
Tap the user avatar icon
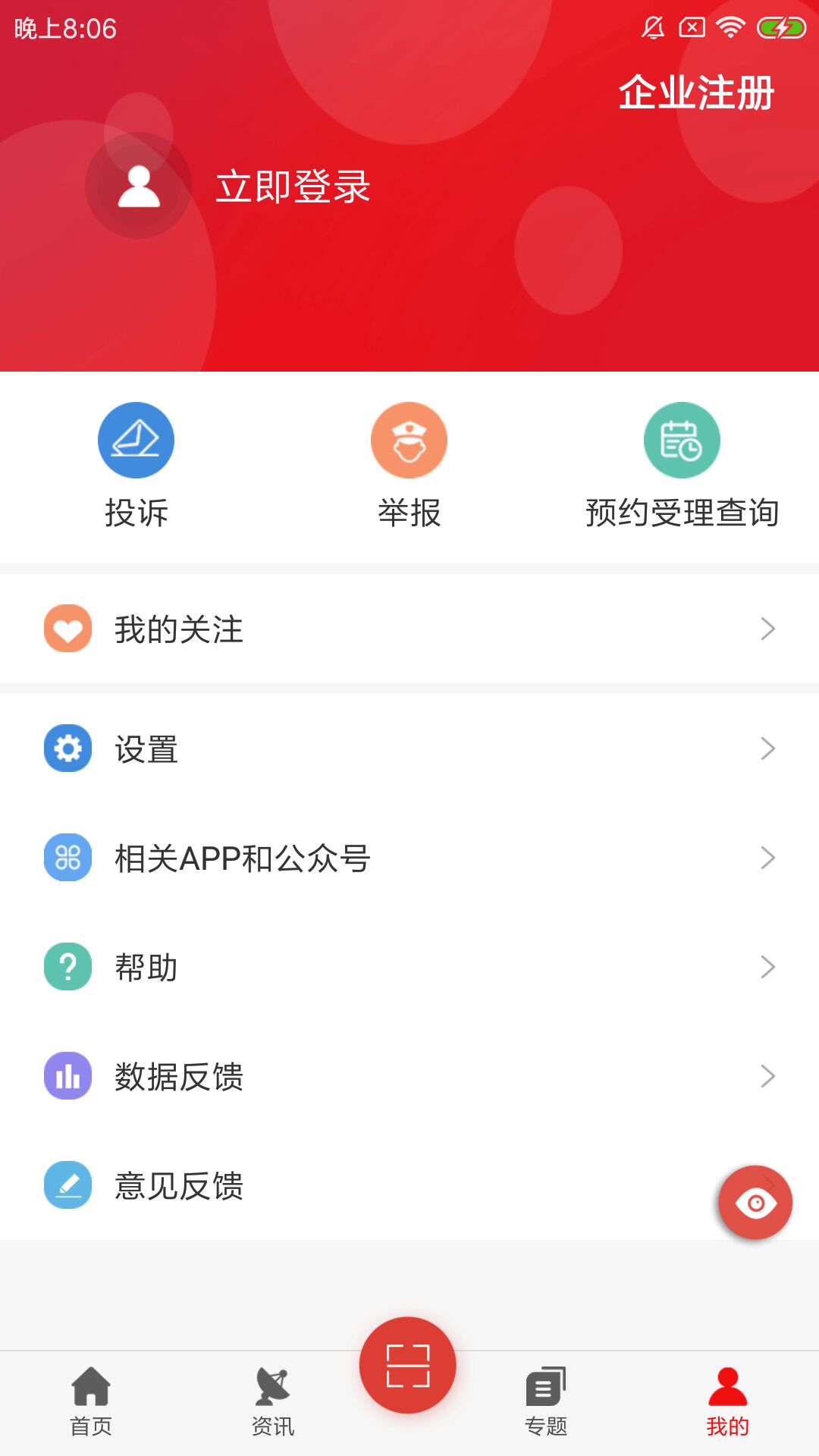tap(139, 187)
